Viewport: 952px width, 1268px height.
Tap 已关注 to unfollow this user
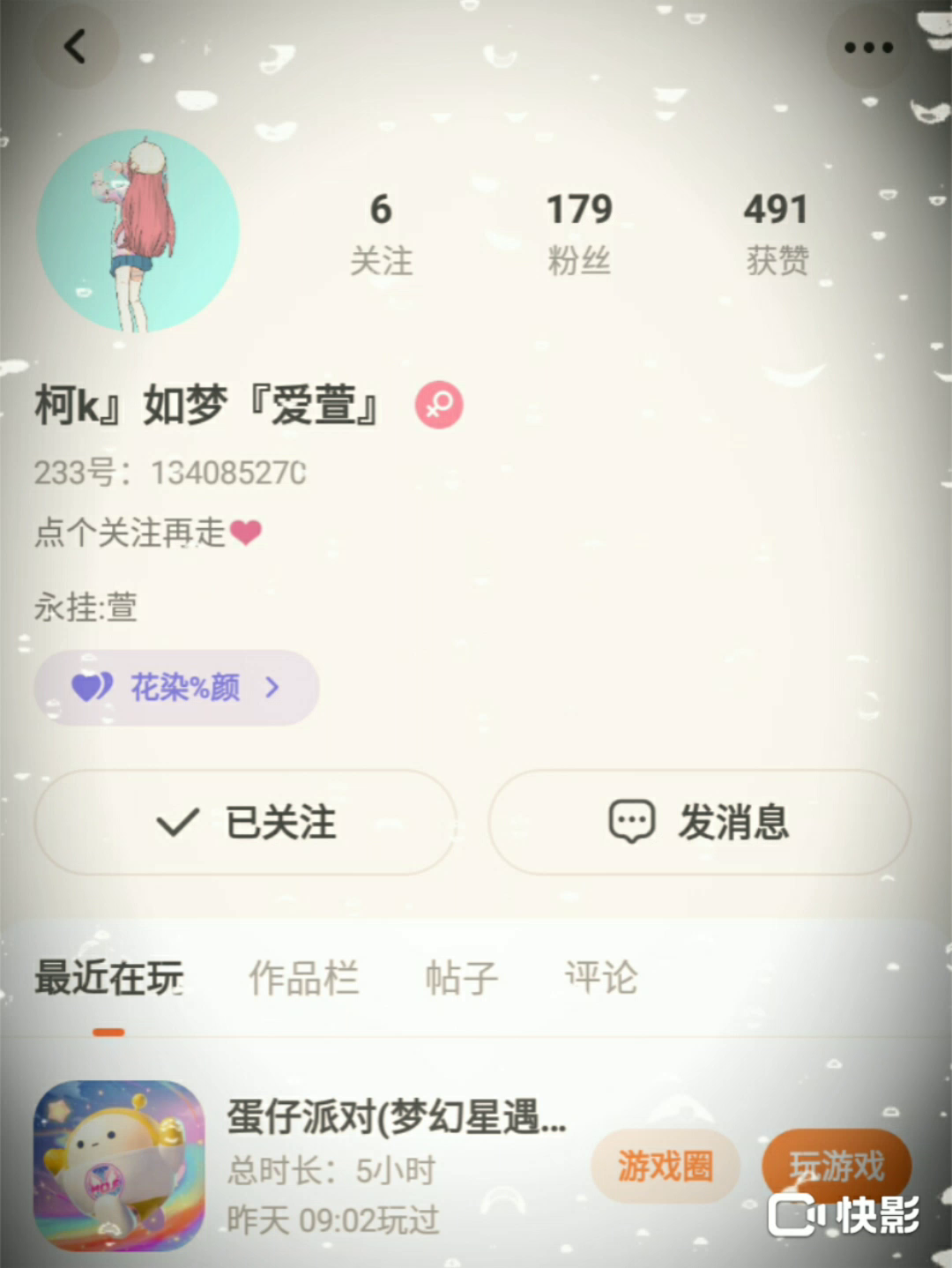tap(246, 822)
